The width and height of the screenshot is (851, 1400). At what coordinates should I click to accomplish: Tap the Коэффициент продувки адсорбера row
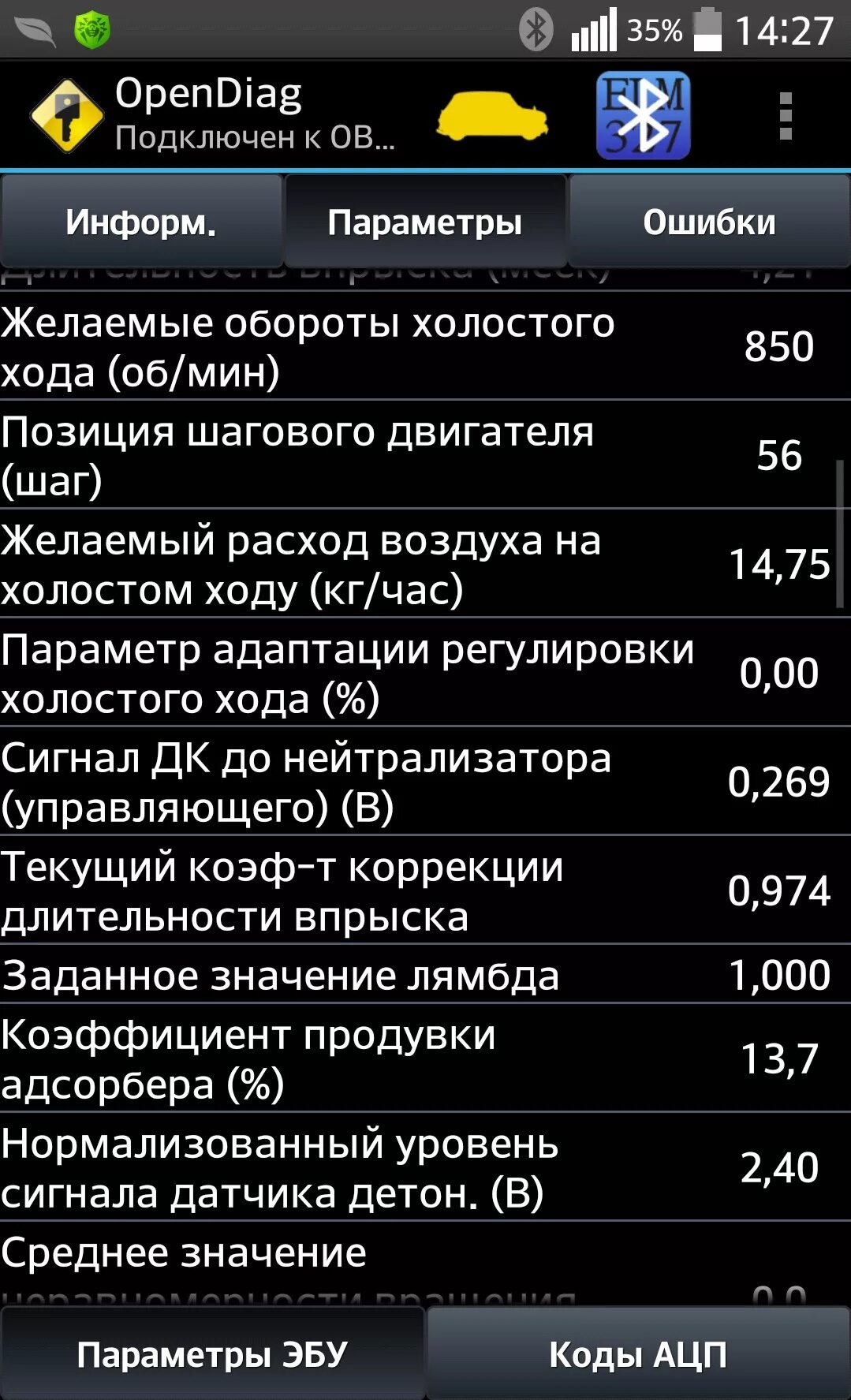point(425,1058)
